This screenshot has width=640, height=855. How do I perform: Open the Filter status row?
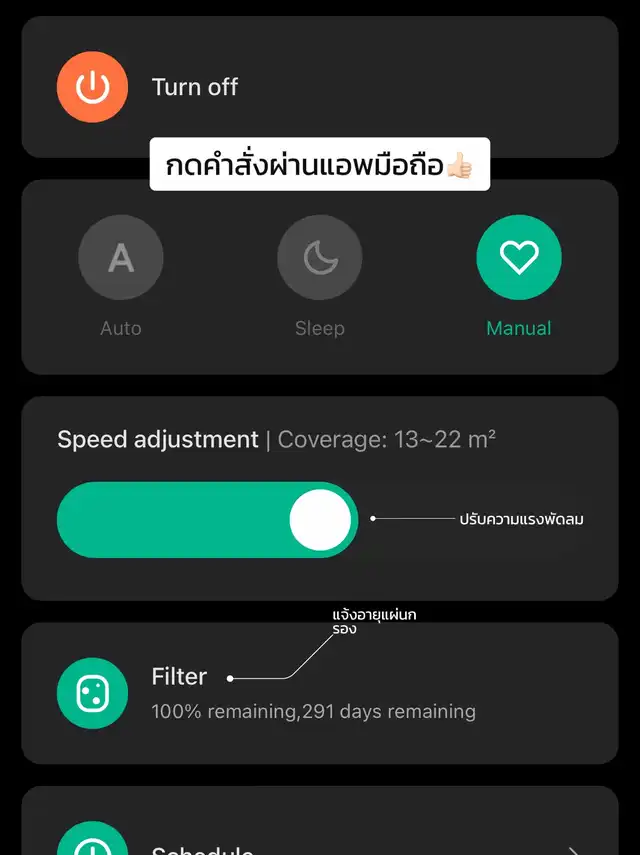[320, 693]
